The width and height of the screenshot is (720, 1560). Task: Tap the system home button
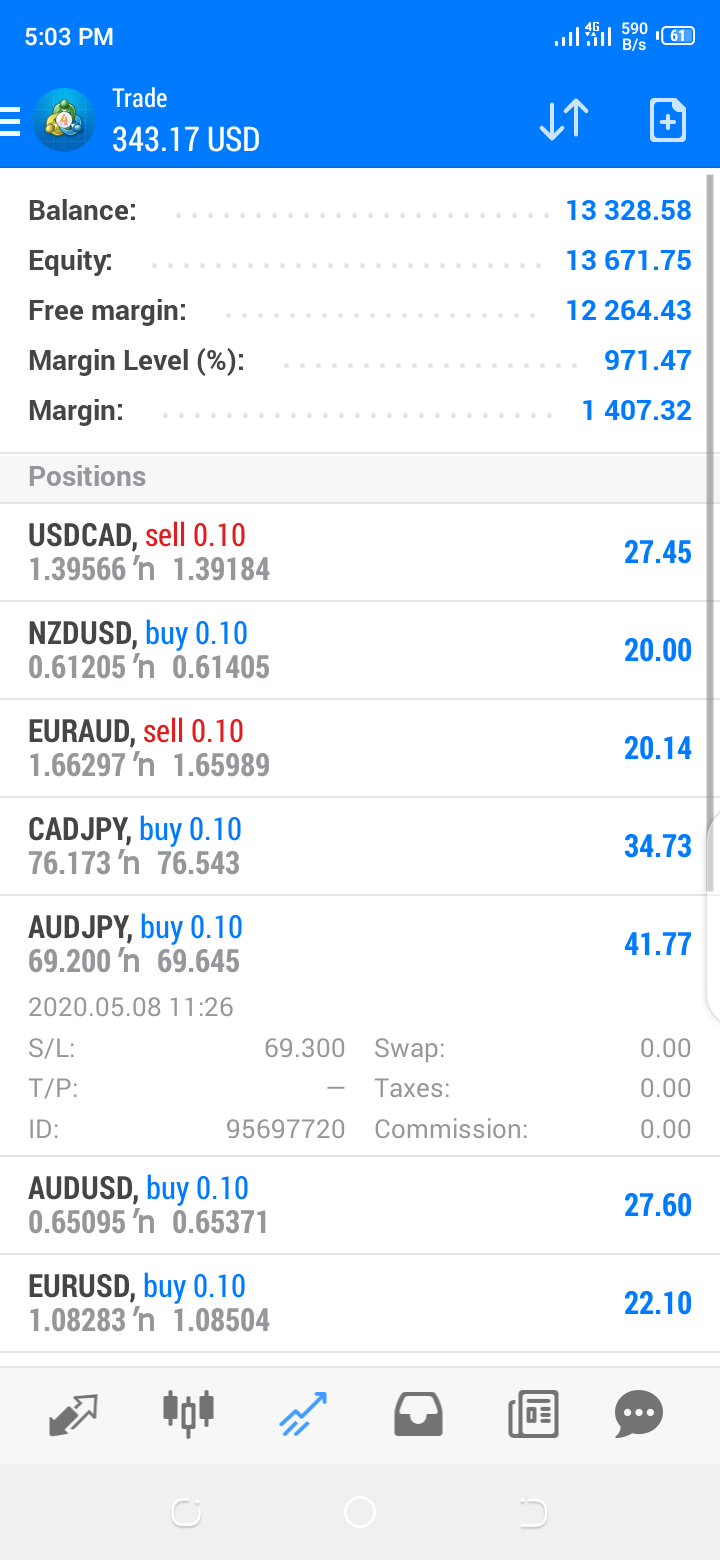pos(359,1512)
